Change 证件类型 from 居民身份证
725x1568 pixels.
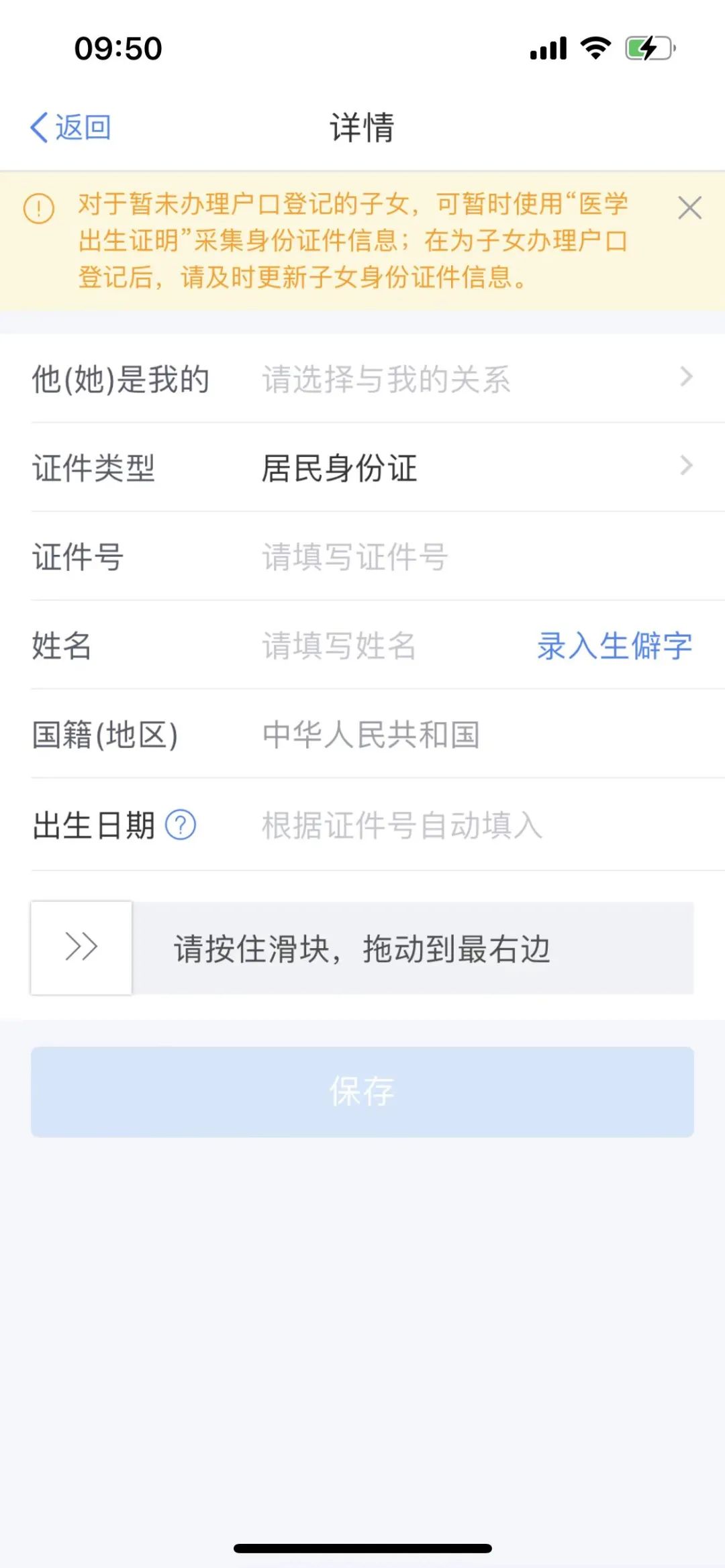coord(362,468)
